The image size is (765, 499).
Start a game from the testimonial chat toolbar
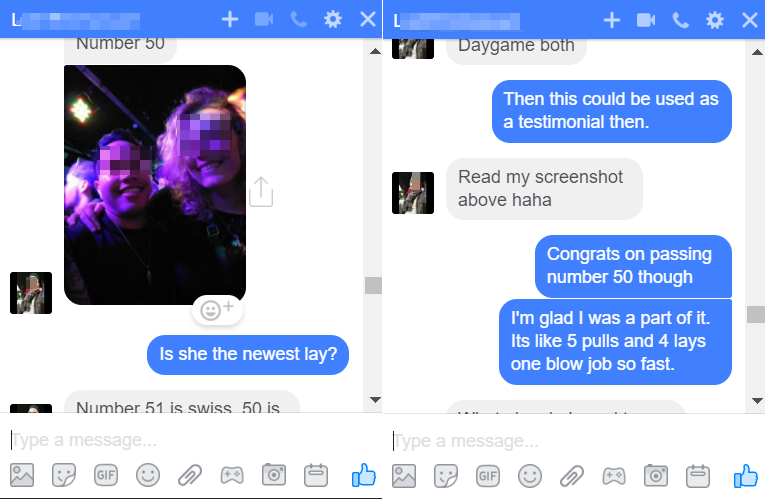click(x=614, y=476)
